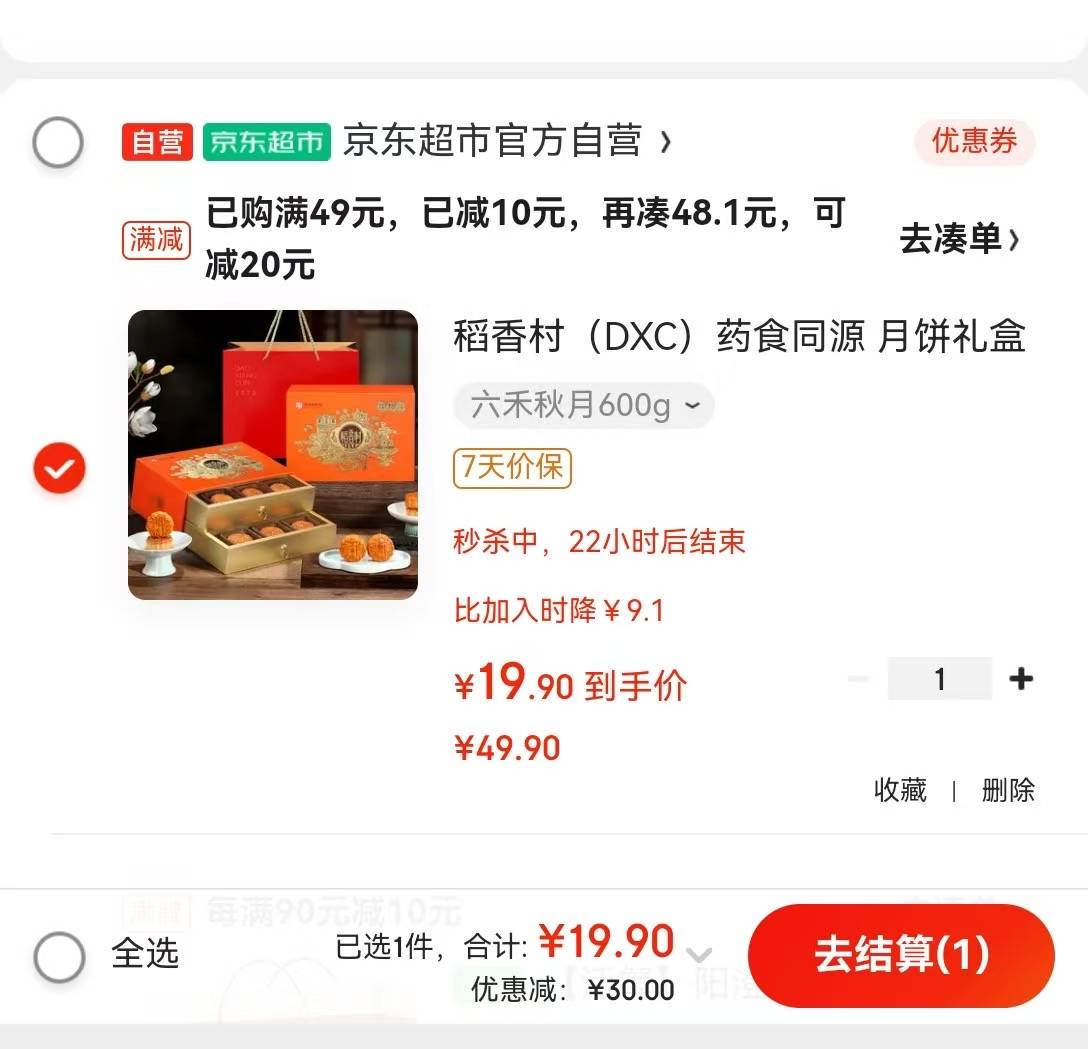Screen dimensions: 1088x1049
Task: Save mooncake box to 收藏 favorites
Action: coord(900,790)
